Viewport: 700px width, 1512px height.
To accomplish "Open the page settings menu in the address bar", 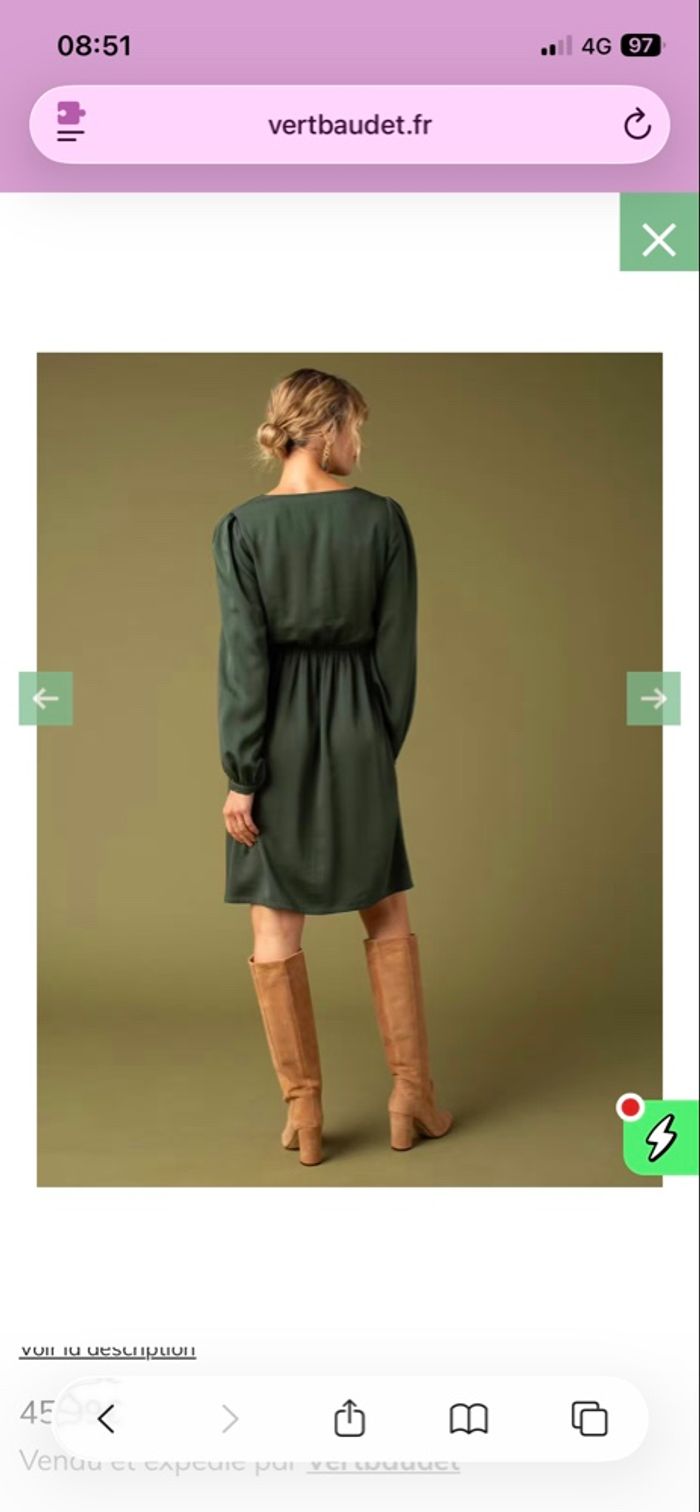I will click(x=71, y=123).
